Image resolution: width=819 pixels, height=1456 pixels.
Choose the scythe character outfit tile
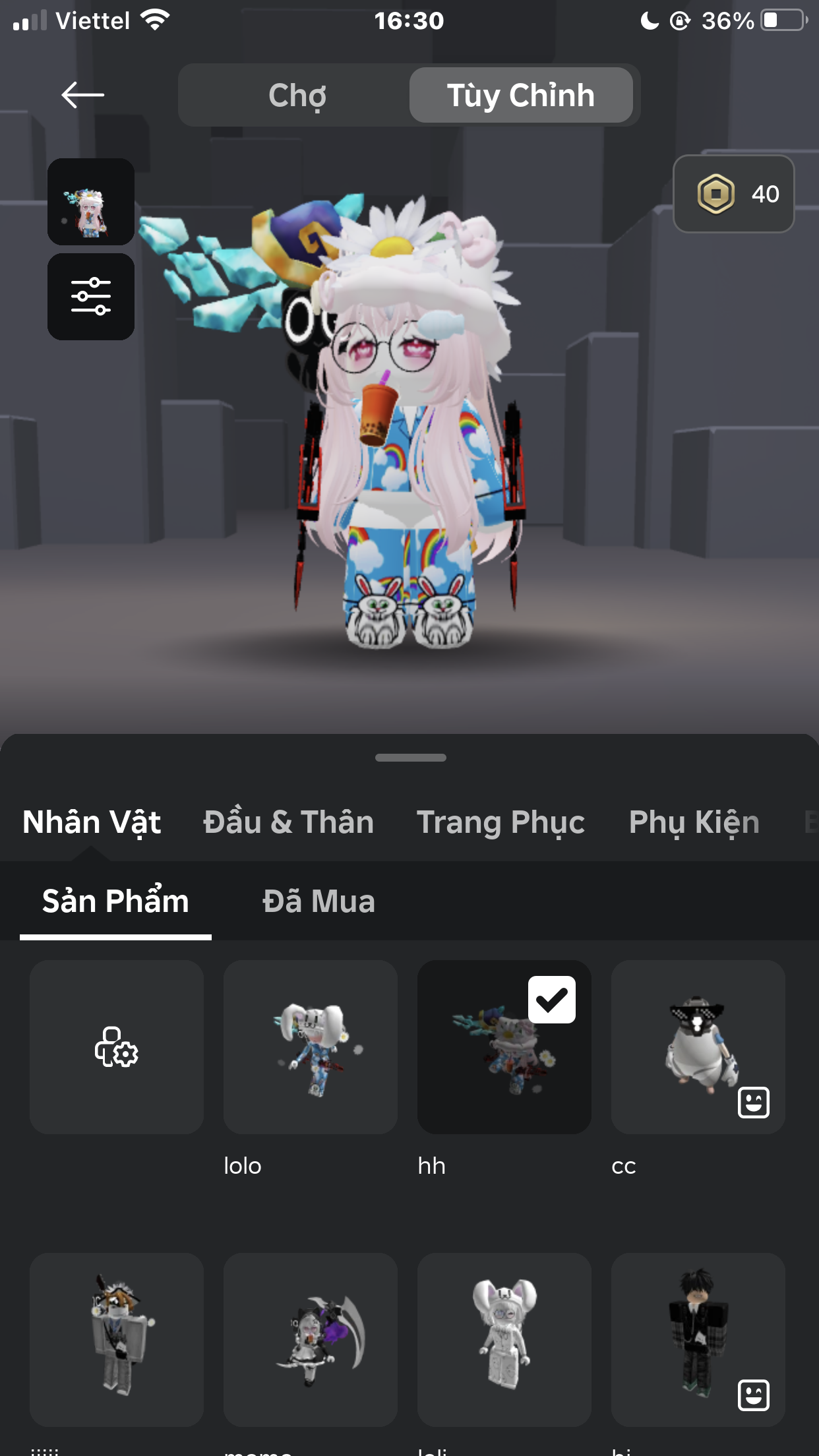[x=311, y=1339]
